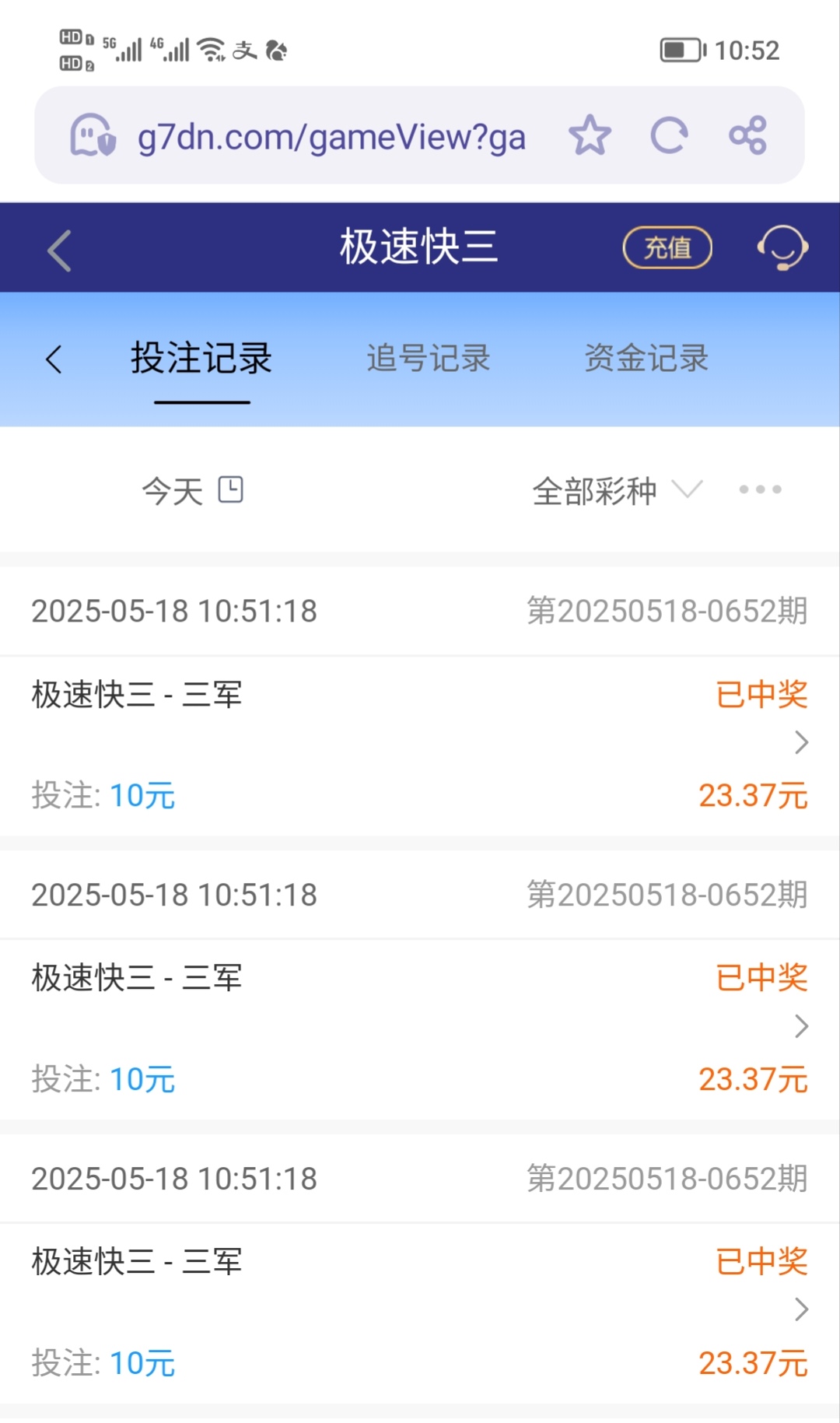Tap the g7dn.com address bar
840x1423 pixels.
331,137
